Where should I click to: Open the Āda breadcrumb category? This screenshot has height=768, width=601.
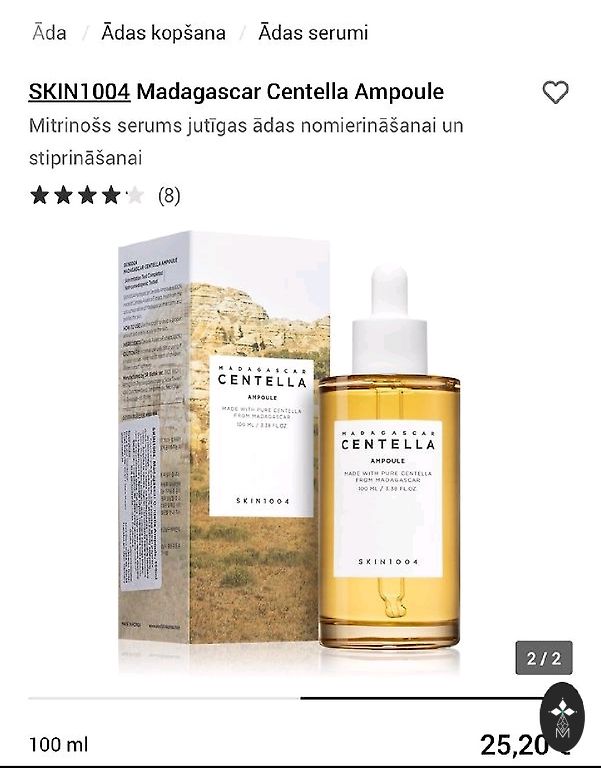click(x=49, y=33)
